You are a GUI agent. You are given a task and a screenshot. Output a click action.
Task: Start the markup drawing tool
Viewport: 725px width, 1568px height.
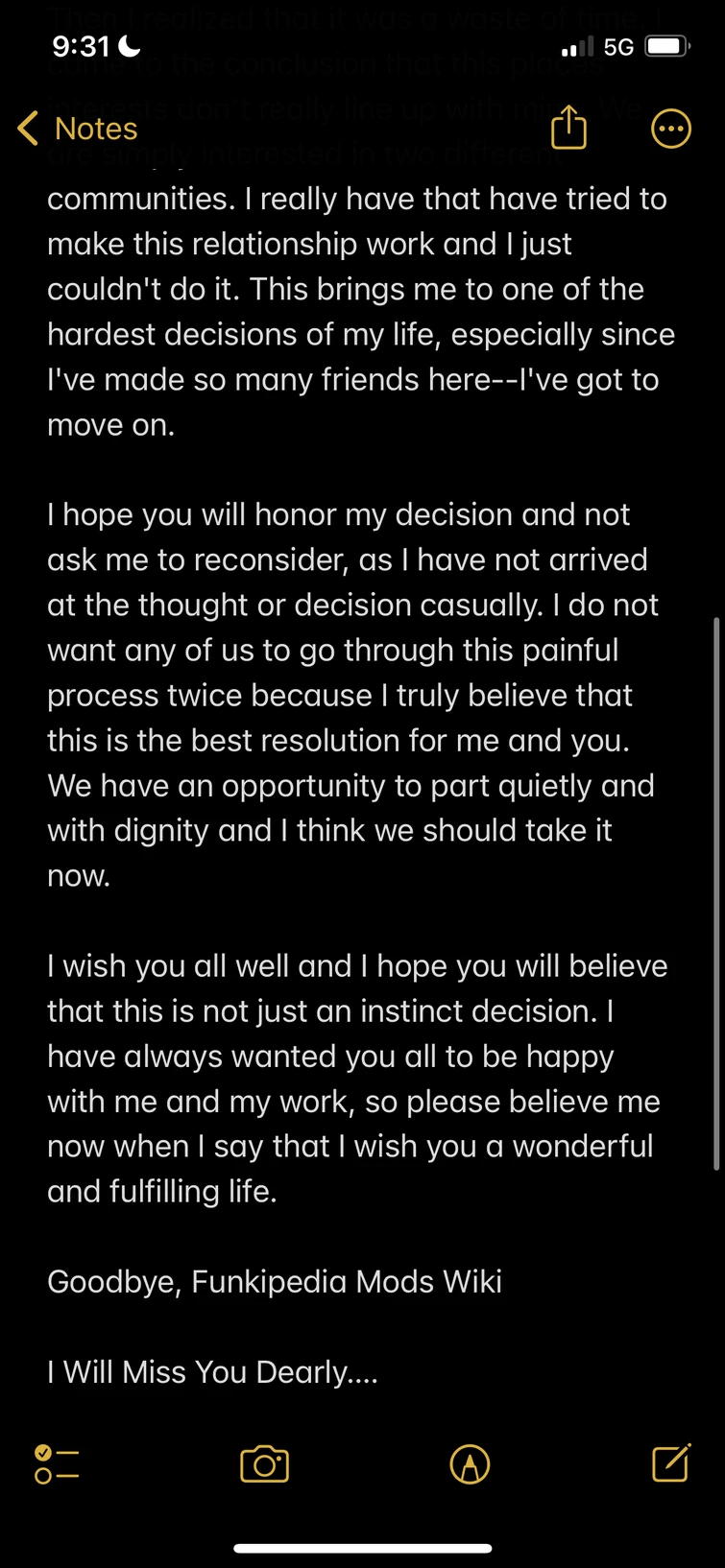[470, 1464]
